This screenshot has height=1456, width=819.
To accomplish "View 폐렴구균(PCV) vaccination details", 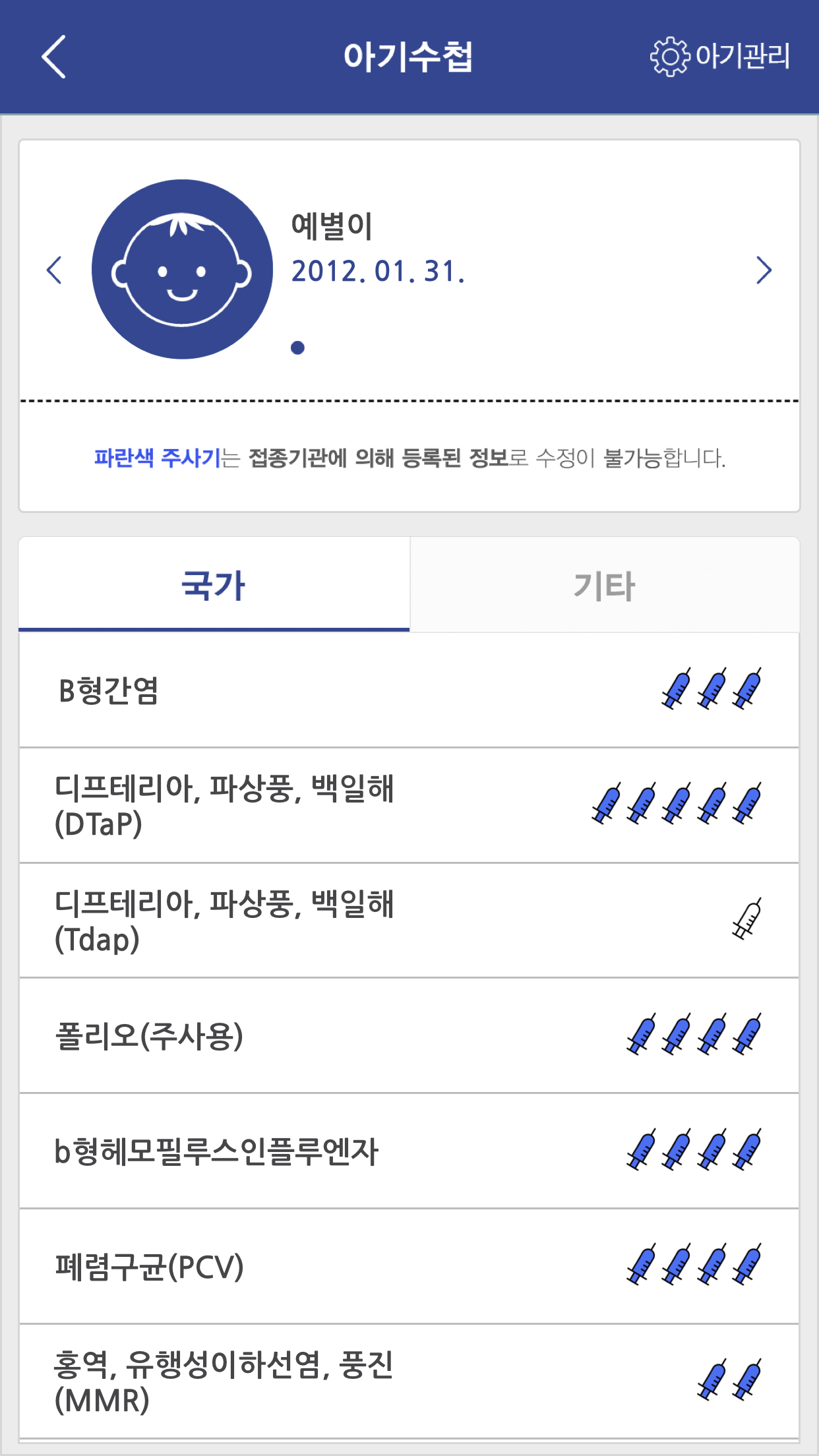I will click(x=409, y=1266).
